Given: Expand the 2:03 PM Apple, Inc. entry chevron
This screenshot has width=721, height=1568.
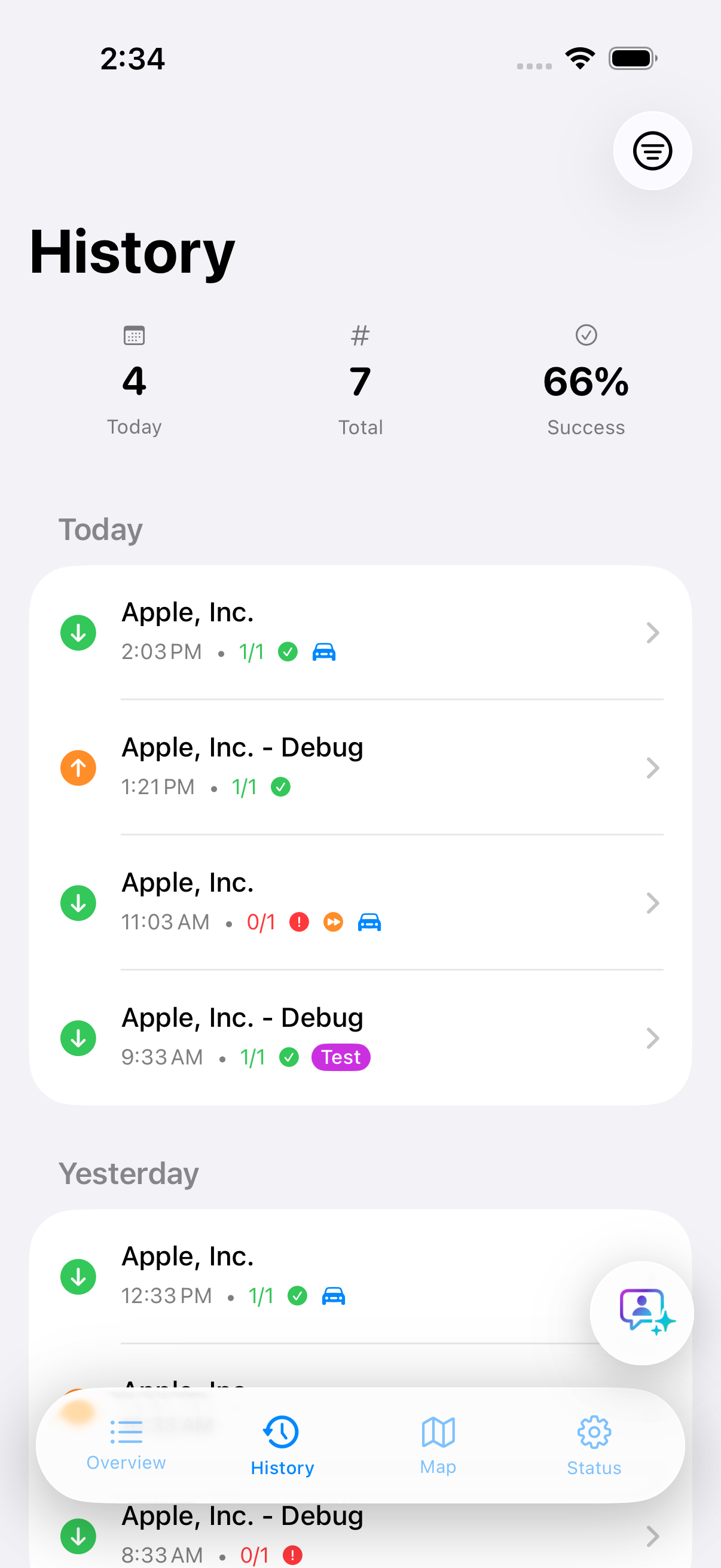Looking at the screenshot, I should pyautogui.click(x=652, y=633).
